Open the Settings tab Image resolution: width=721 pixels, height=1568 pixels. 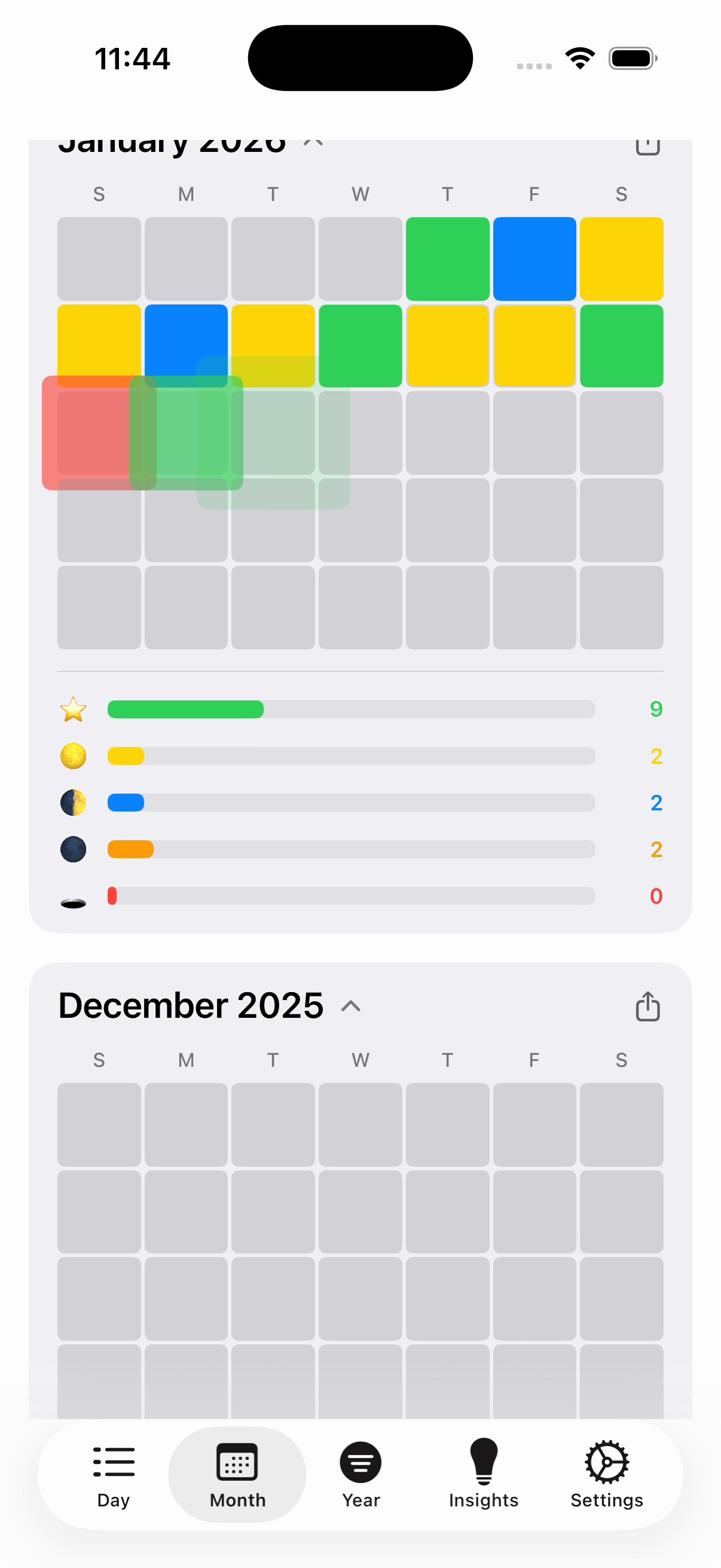606,1474
